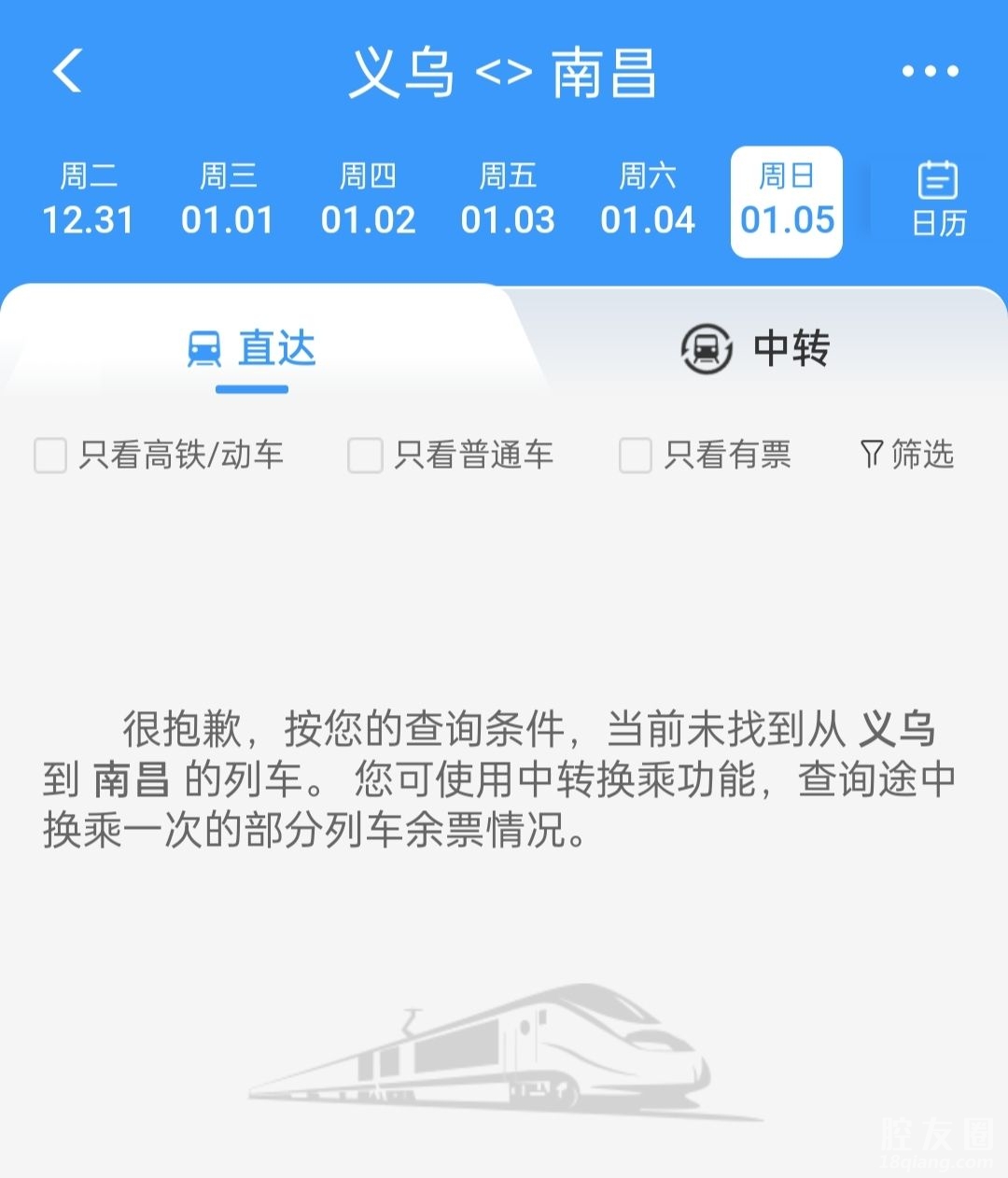Switch to the 直达 direct trains tab
Image resolution: width=1008 pixels, height=1178 pixels.
(x=252, y=349)
